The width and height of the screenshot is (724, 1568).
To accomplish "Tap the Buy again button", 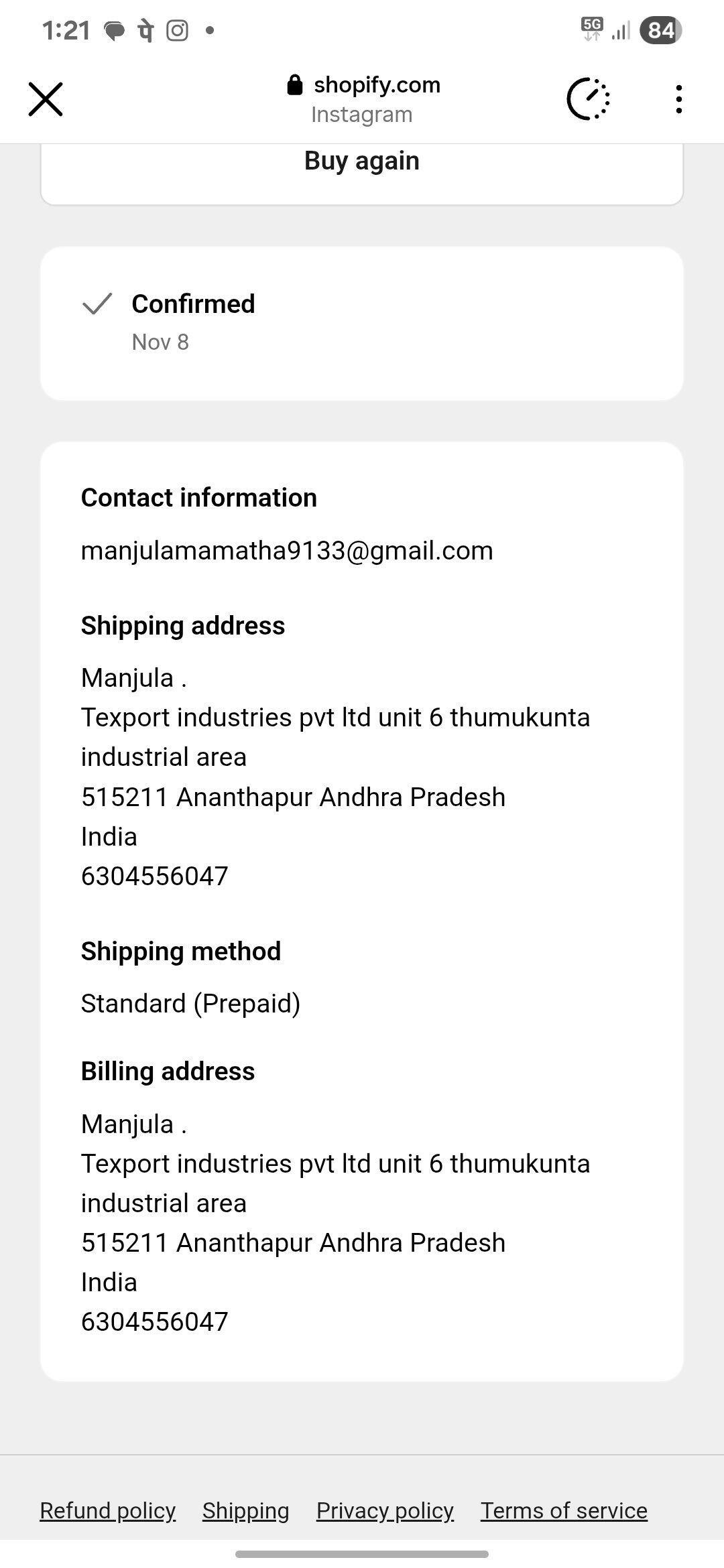I will 362,161.
